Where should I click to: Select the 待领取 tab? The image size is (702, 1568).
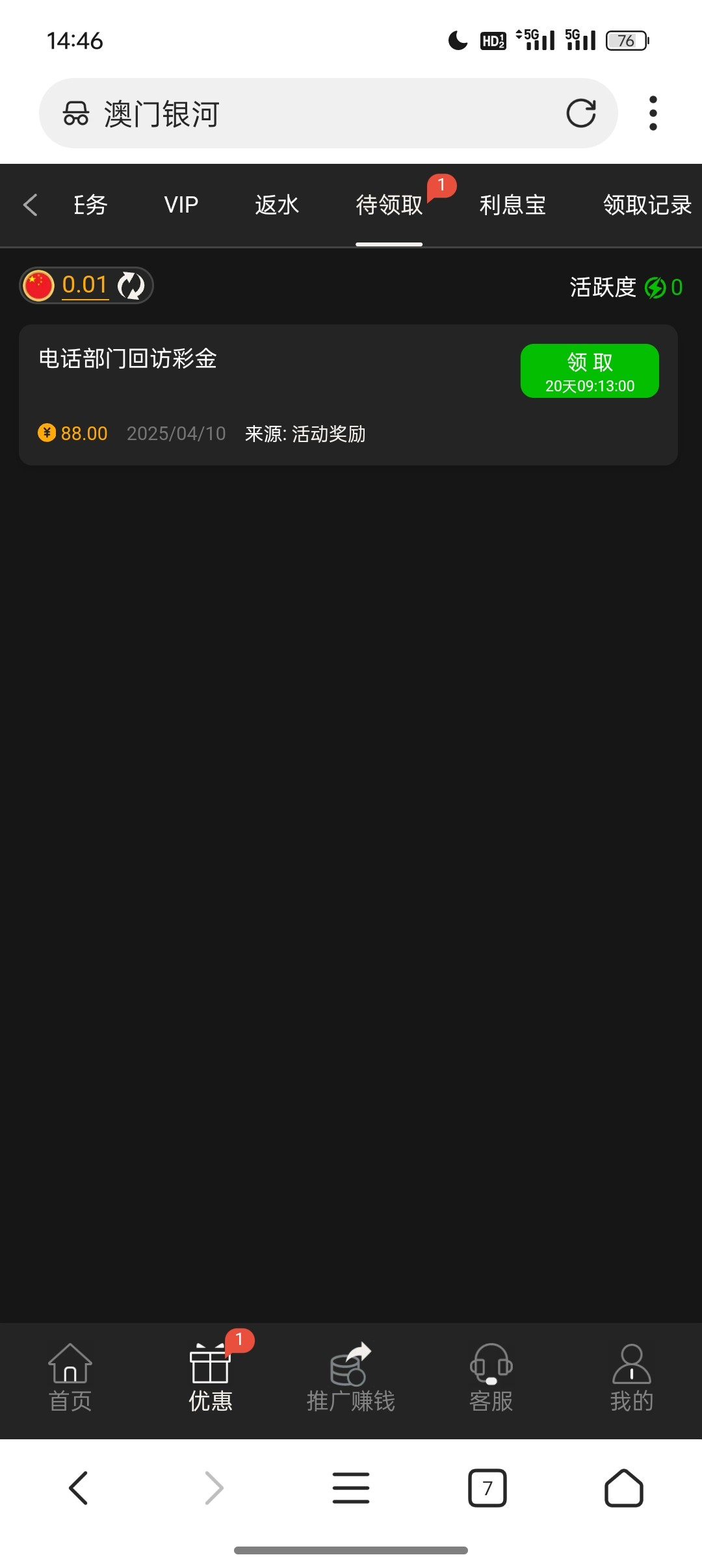click(389, 205)
